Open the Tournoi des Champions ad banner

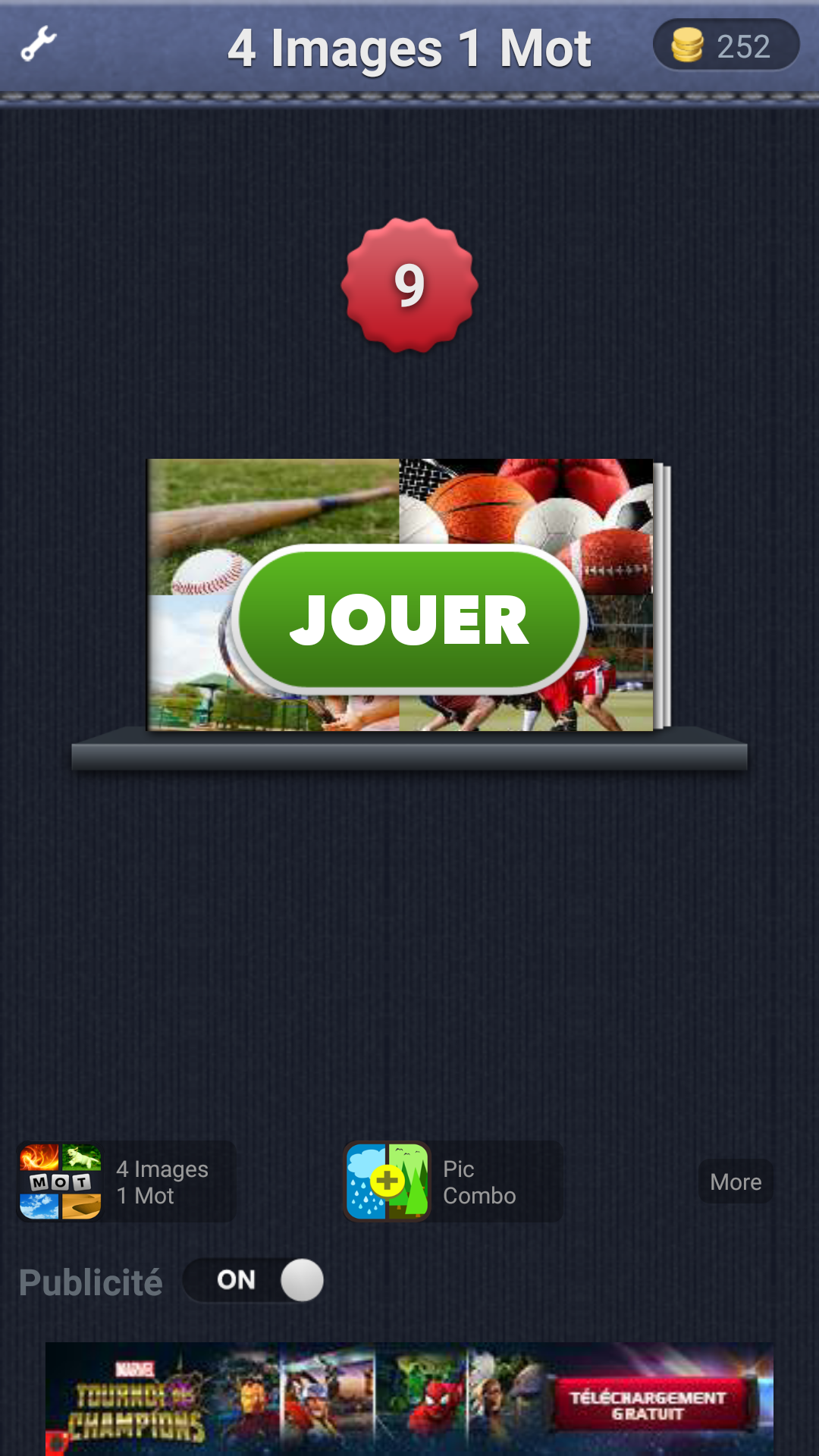[409, 1398]
